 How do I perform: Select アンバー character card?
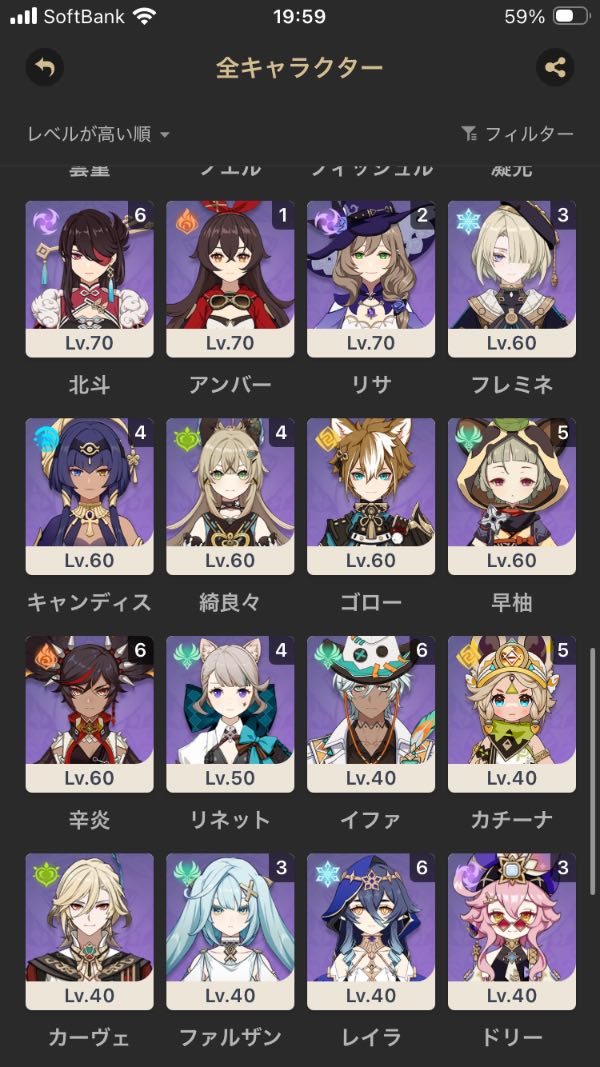(230, 278)
